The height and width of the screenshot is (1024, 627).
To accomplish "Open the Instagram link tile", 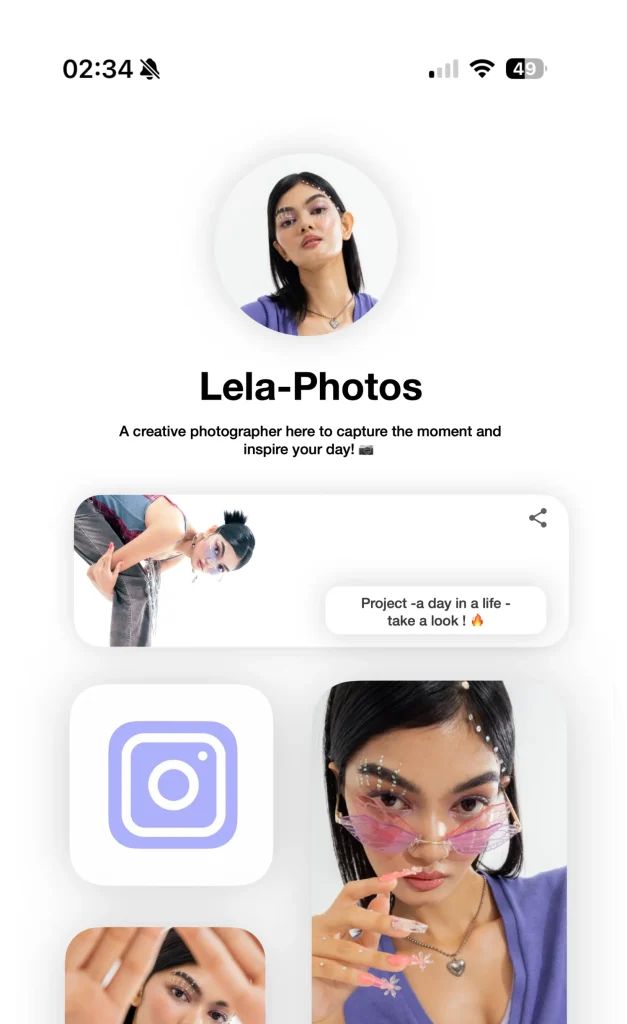I will pos(171,785).
